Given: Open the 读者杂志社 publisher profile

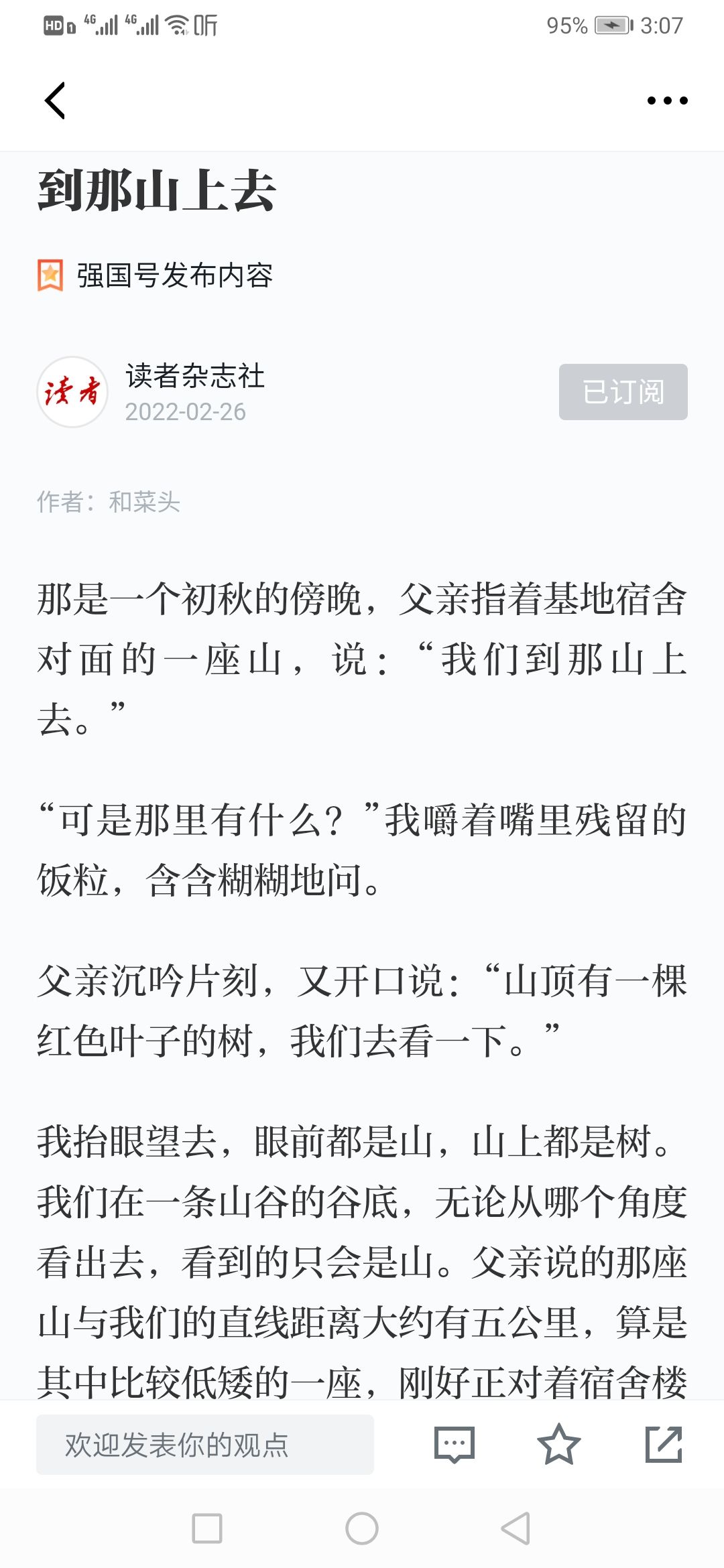Looking at the screenshot, I should click(194, 376).
